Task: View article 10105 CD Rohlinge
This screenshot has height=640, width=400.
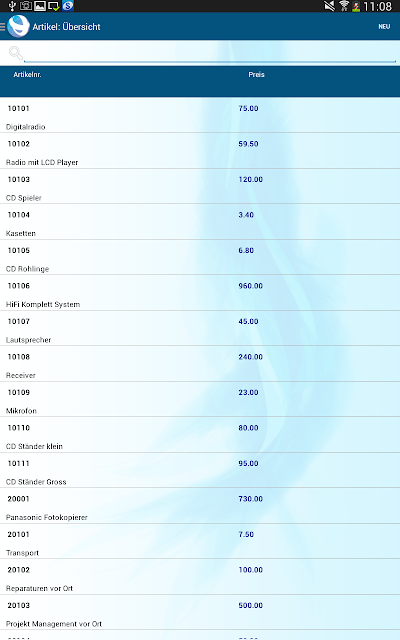Action: [x=200, y=257]
